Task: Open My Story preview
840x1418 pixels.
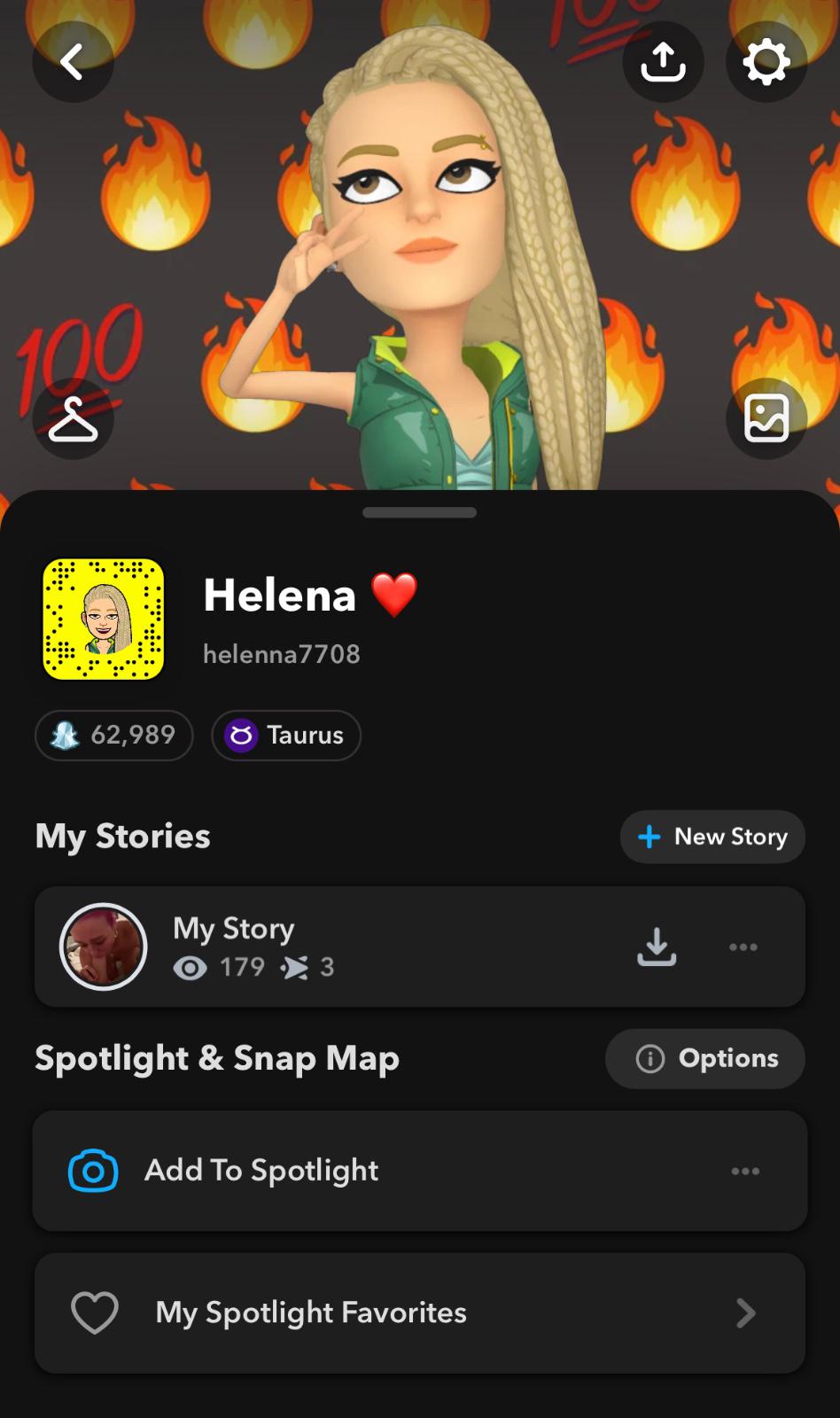Action: point(104,947)
